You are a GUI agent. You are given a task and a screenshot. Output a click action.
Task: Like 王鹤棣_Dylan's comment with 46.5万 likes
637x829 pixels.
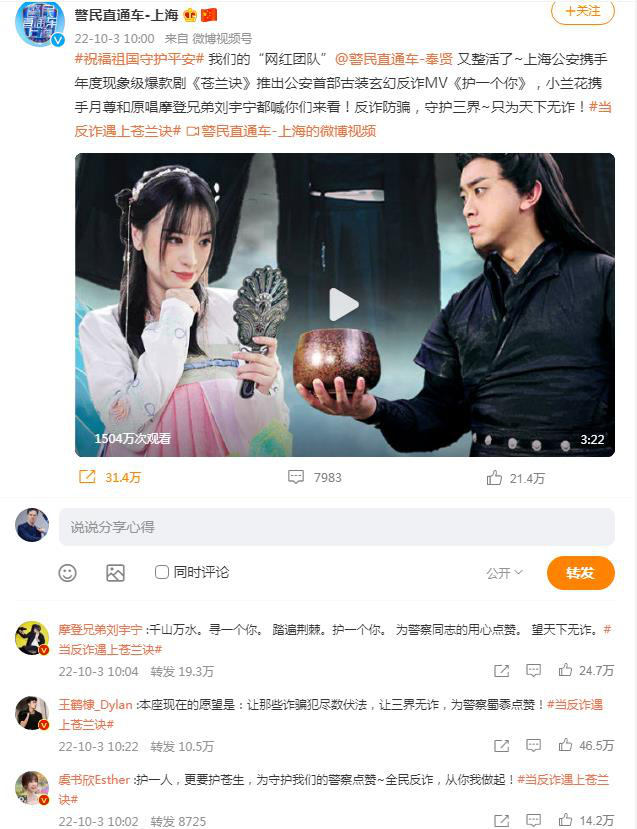(566, 746)
